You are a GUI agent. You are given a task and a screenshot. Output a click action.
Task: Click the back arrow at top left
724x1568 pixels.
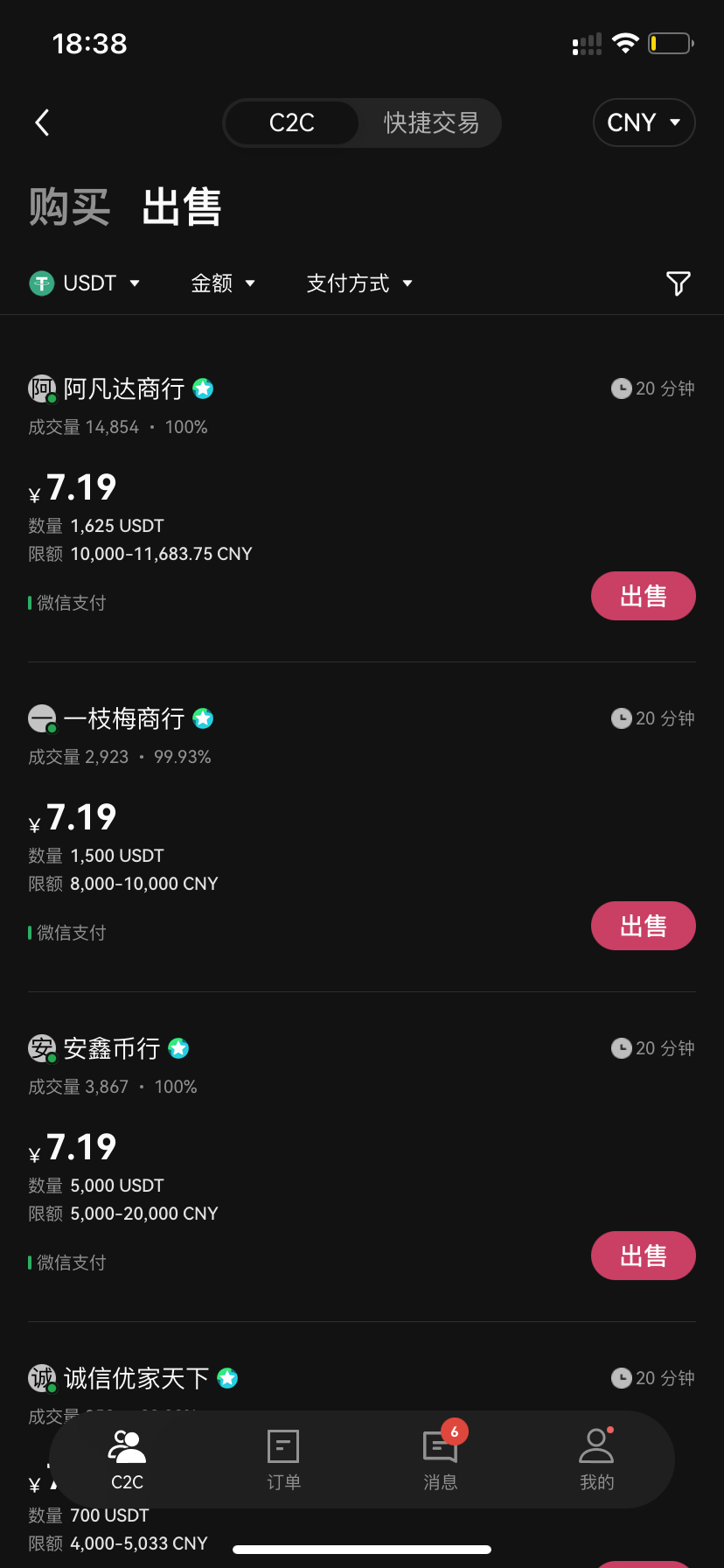coord(42,122)
